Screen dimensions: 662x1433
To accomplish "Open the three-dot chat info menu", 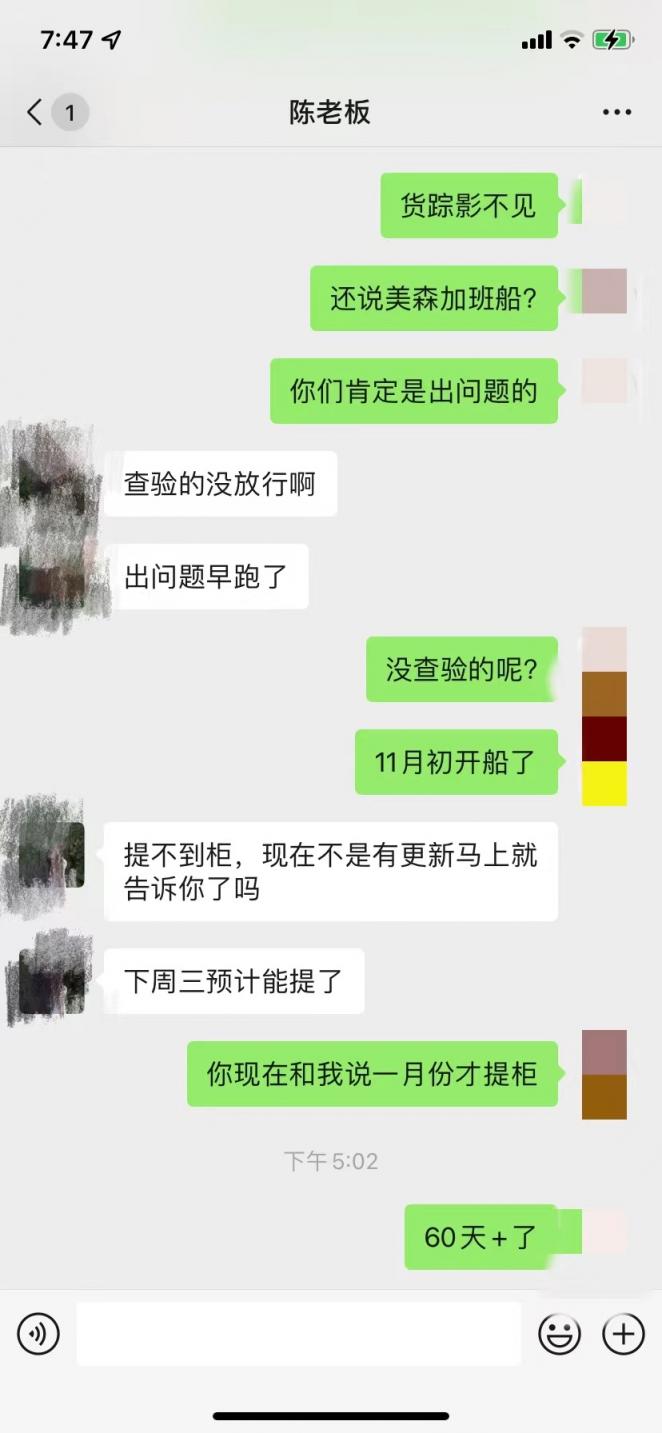I will point(617,112).
